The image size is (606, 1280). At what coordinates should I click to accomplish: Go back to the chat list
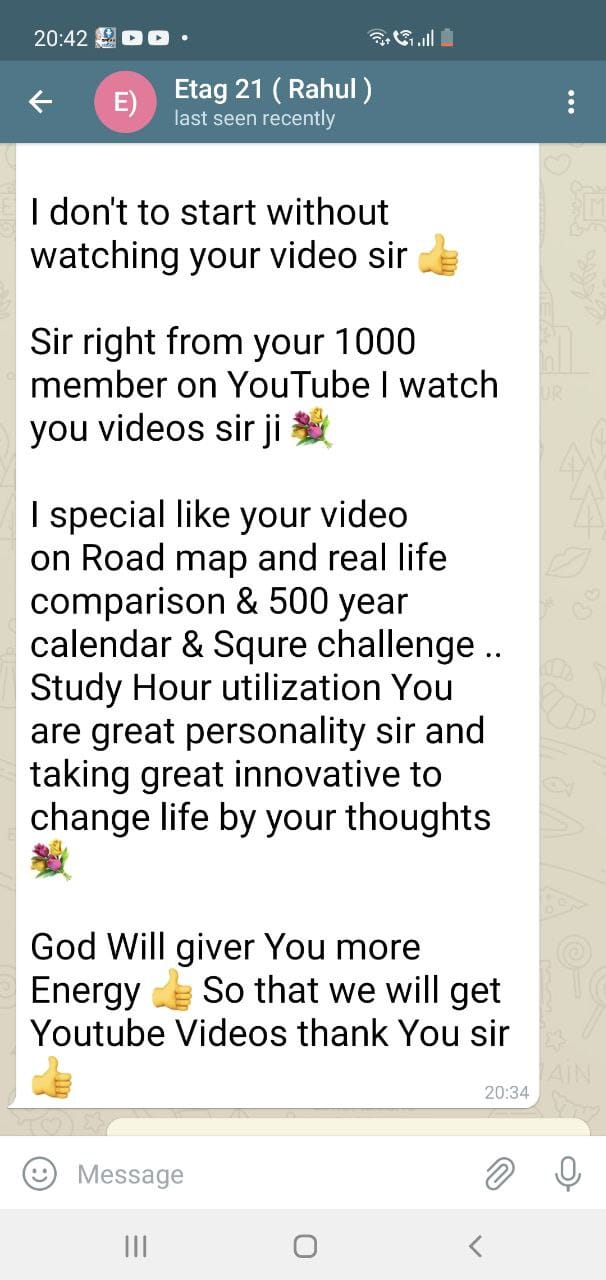pos(40,101)
